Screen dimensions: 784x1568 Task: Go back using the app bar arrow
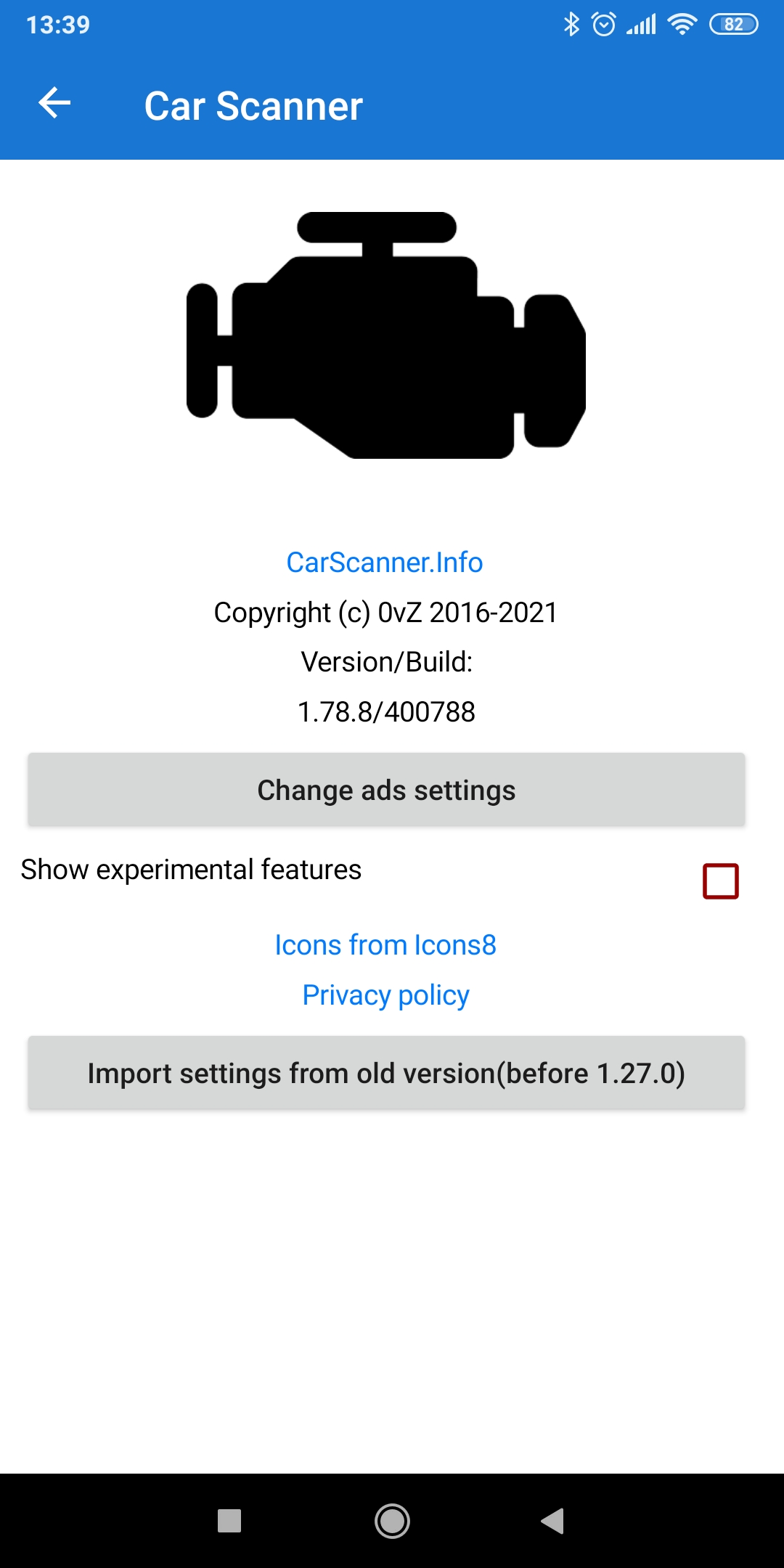[54, 102]
